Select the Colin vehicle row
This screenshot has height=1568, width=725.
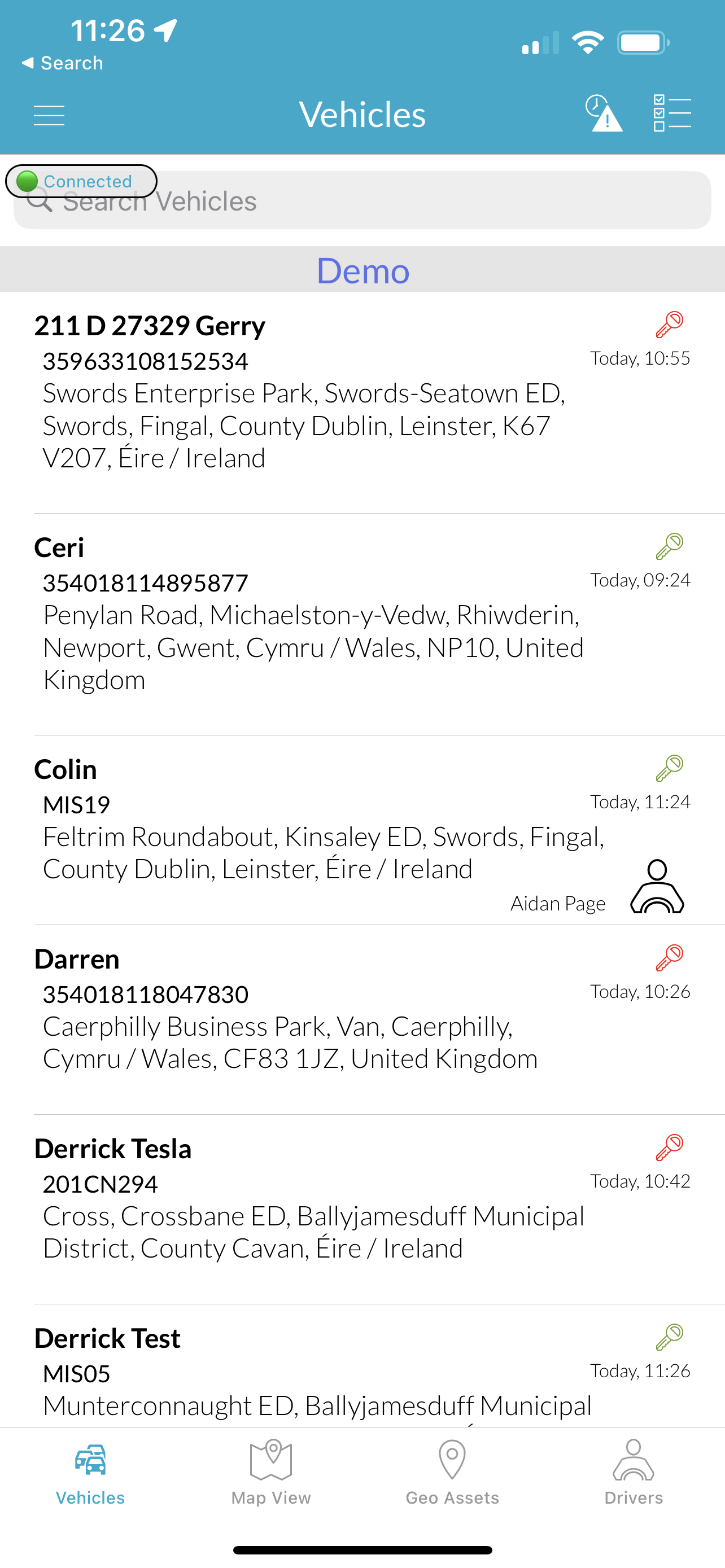click(x=362, y=830)
